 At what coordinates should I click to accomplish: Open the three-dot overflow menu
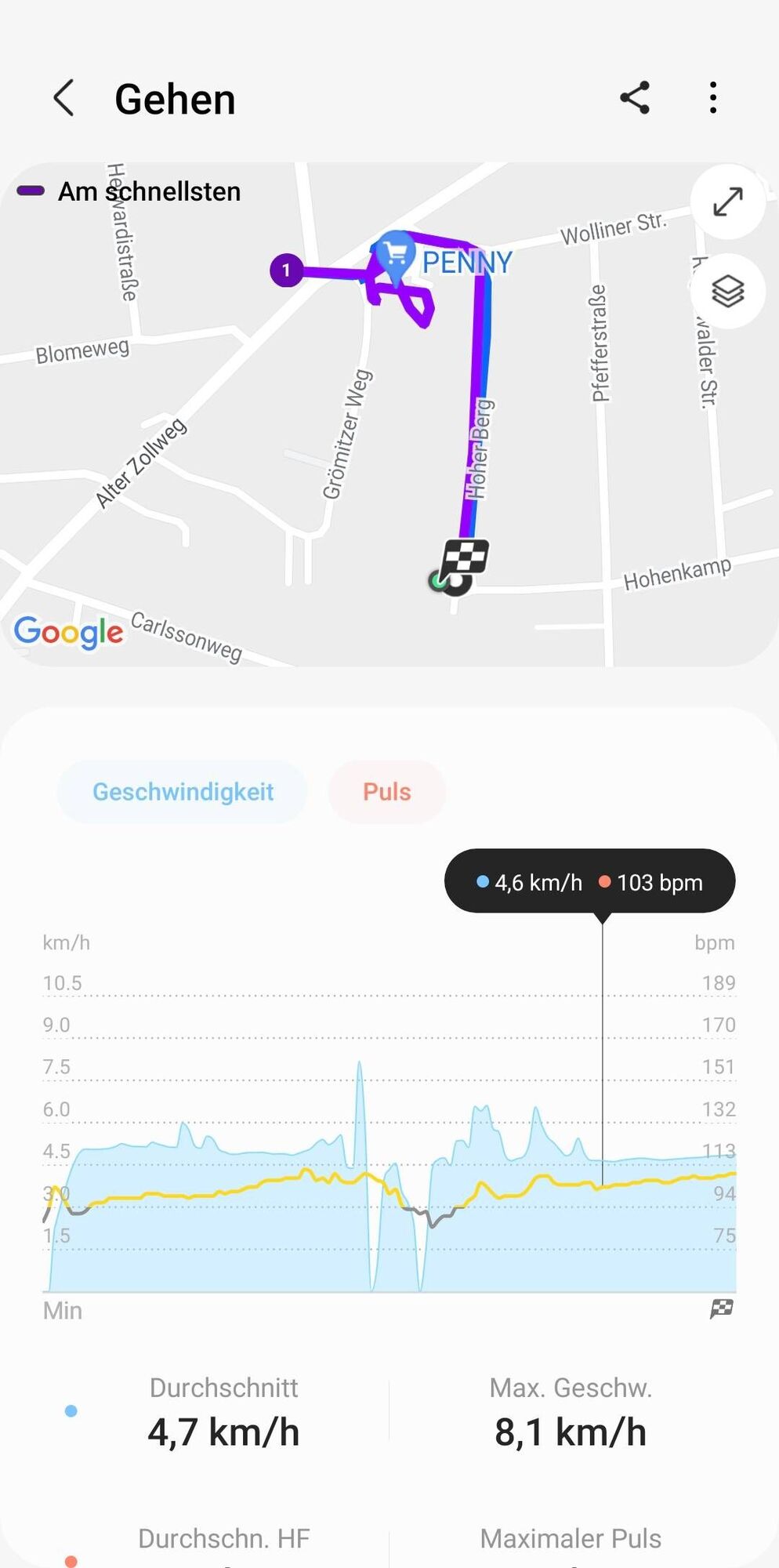point(712,98)
